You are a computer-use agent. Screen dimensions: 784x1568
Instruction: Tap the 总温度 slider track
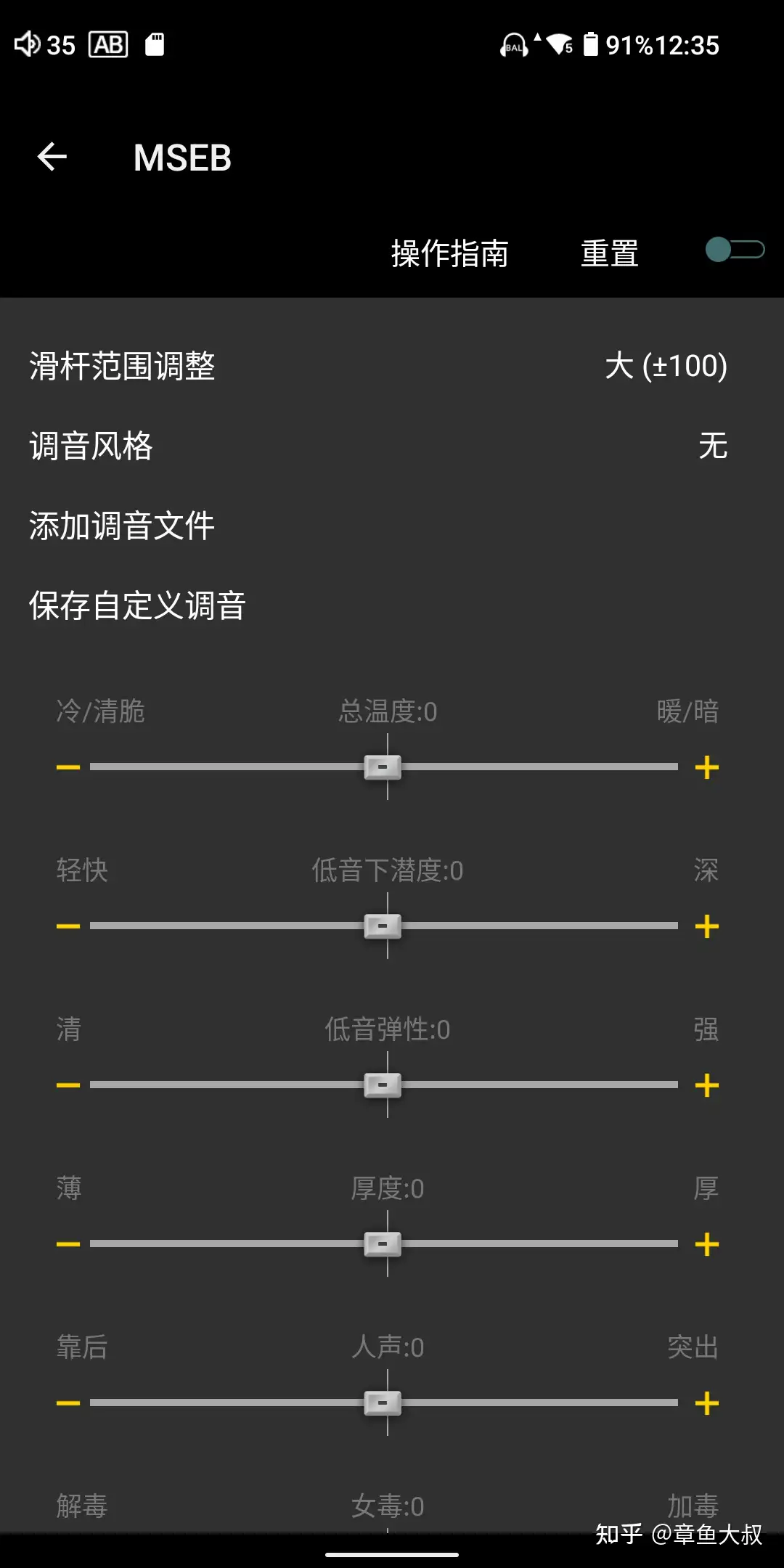(384, 767)
